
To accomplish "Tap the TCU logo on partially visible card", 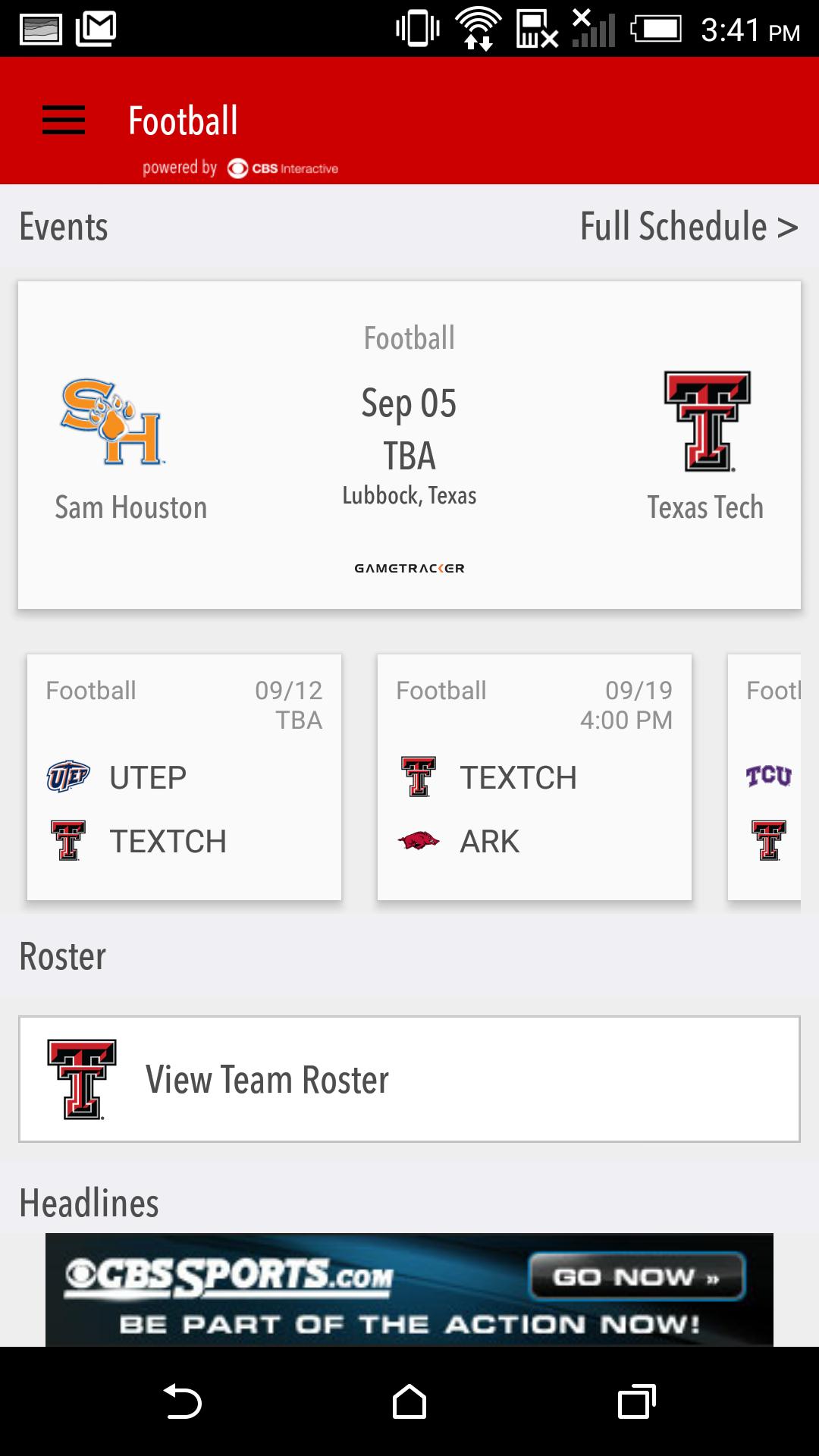I will (x=768, y=777).
